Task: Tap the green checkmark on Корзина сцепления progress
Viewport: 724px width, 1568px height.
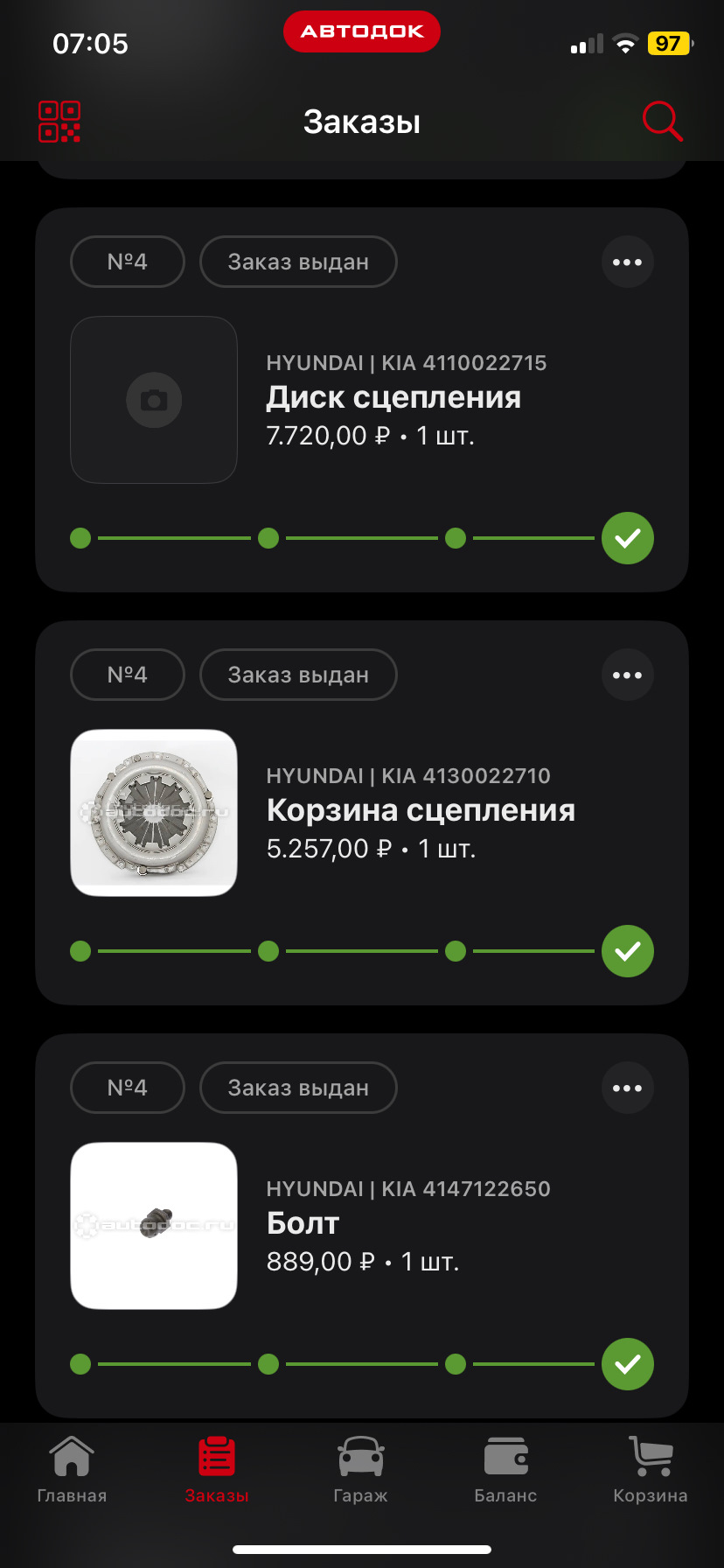Action: pos(627,951)
